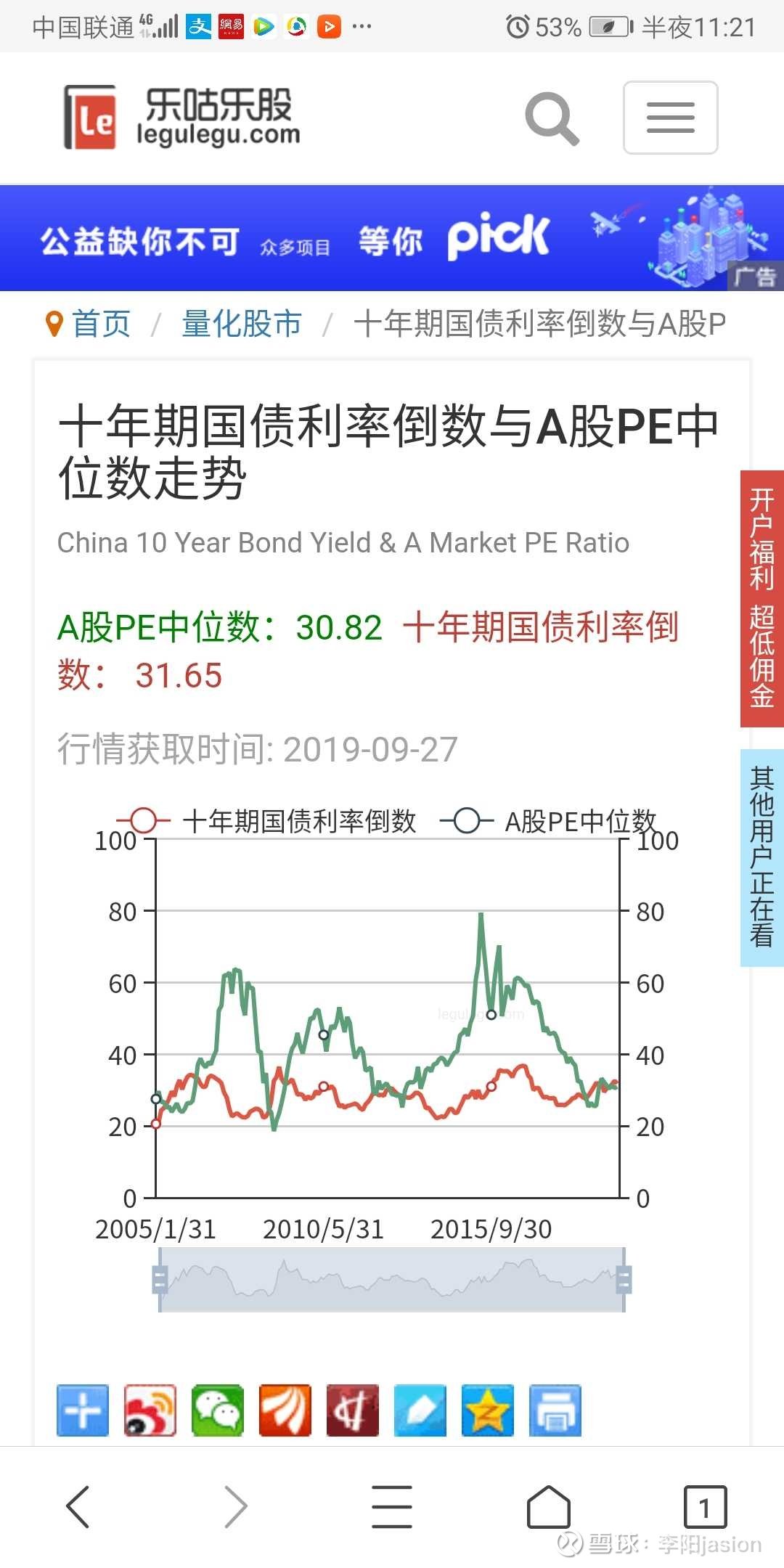
Task: Open the hamburger navigation menu
Action: point(670,118)
